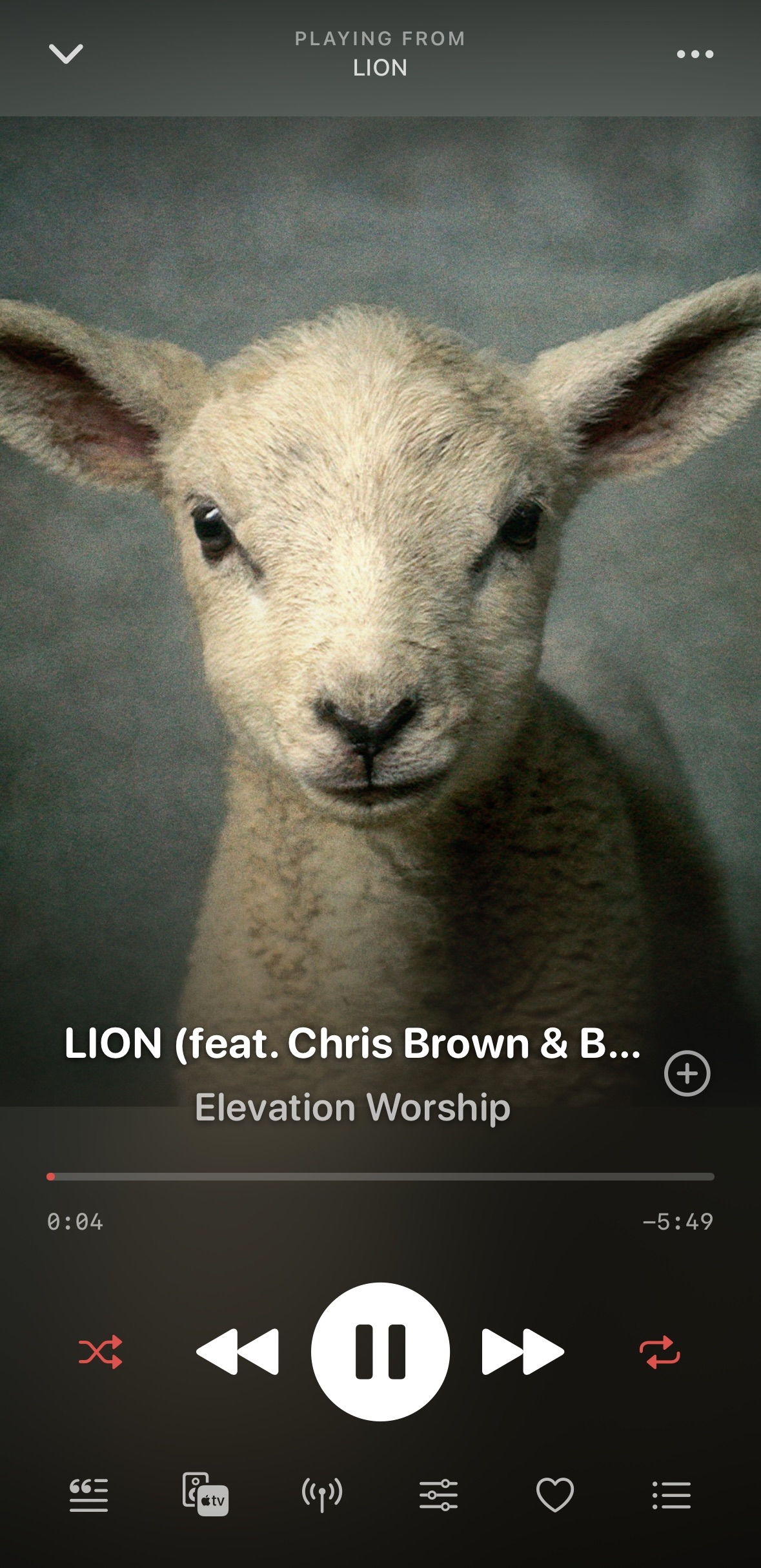View the up next queue list
761x1568 pixels.
pos(671,1494)
